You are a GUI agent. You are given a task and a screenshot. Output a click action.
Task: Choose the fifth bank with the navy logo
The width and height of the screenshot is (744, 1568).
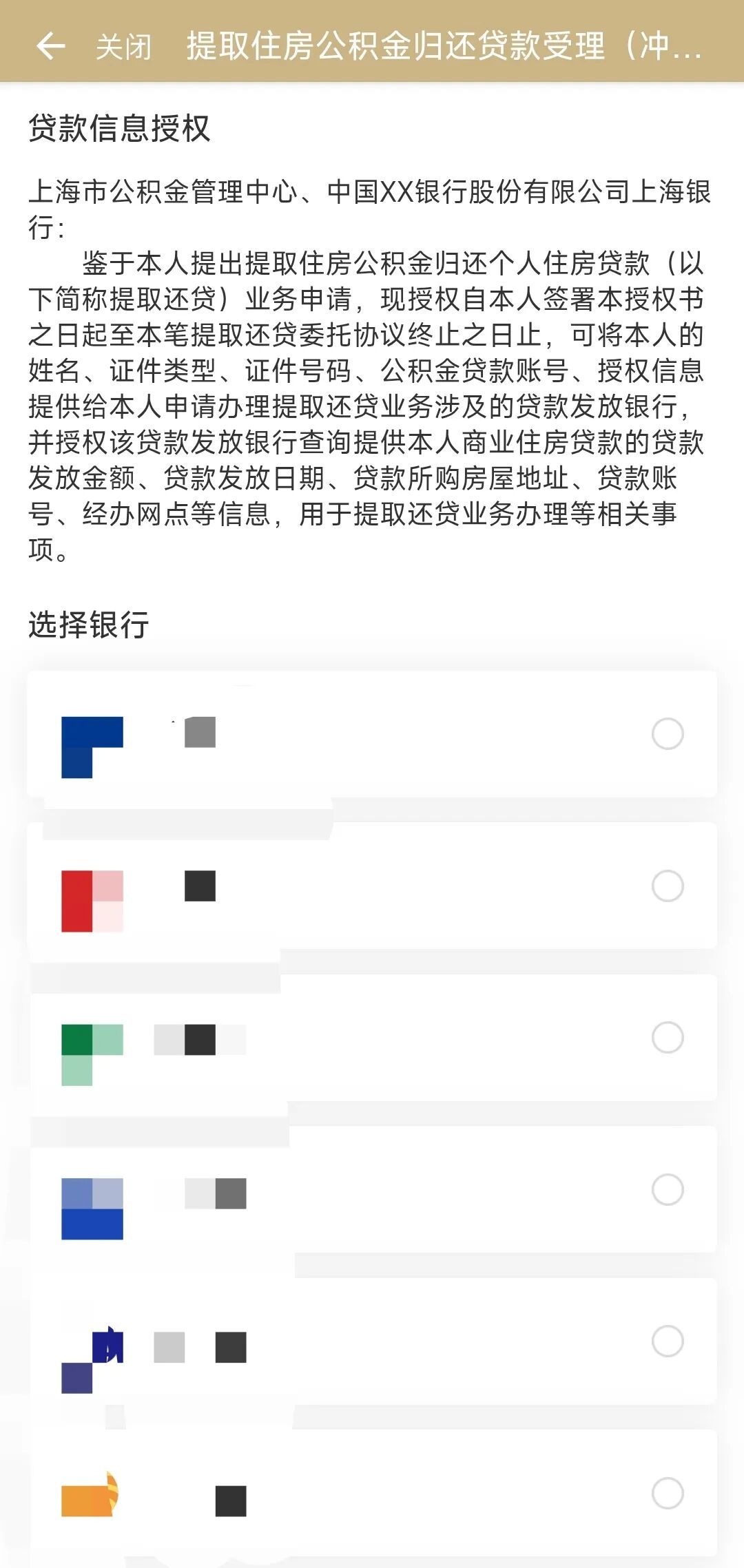pyautogui.click(x=667, y=1341)
